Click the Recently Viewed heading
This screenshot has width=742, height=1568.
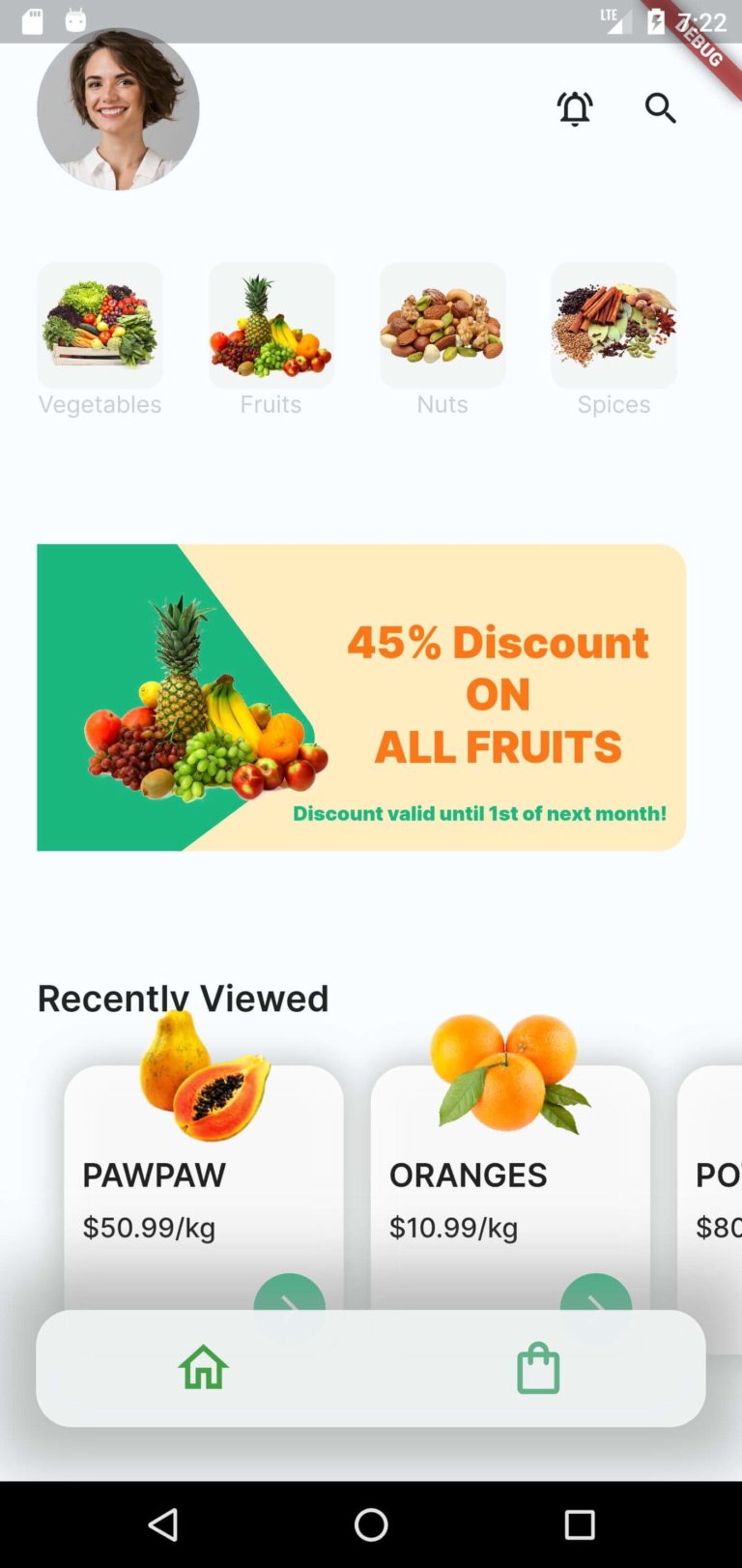(x=183, y=998)
